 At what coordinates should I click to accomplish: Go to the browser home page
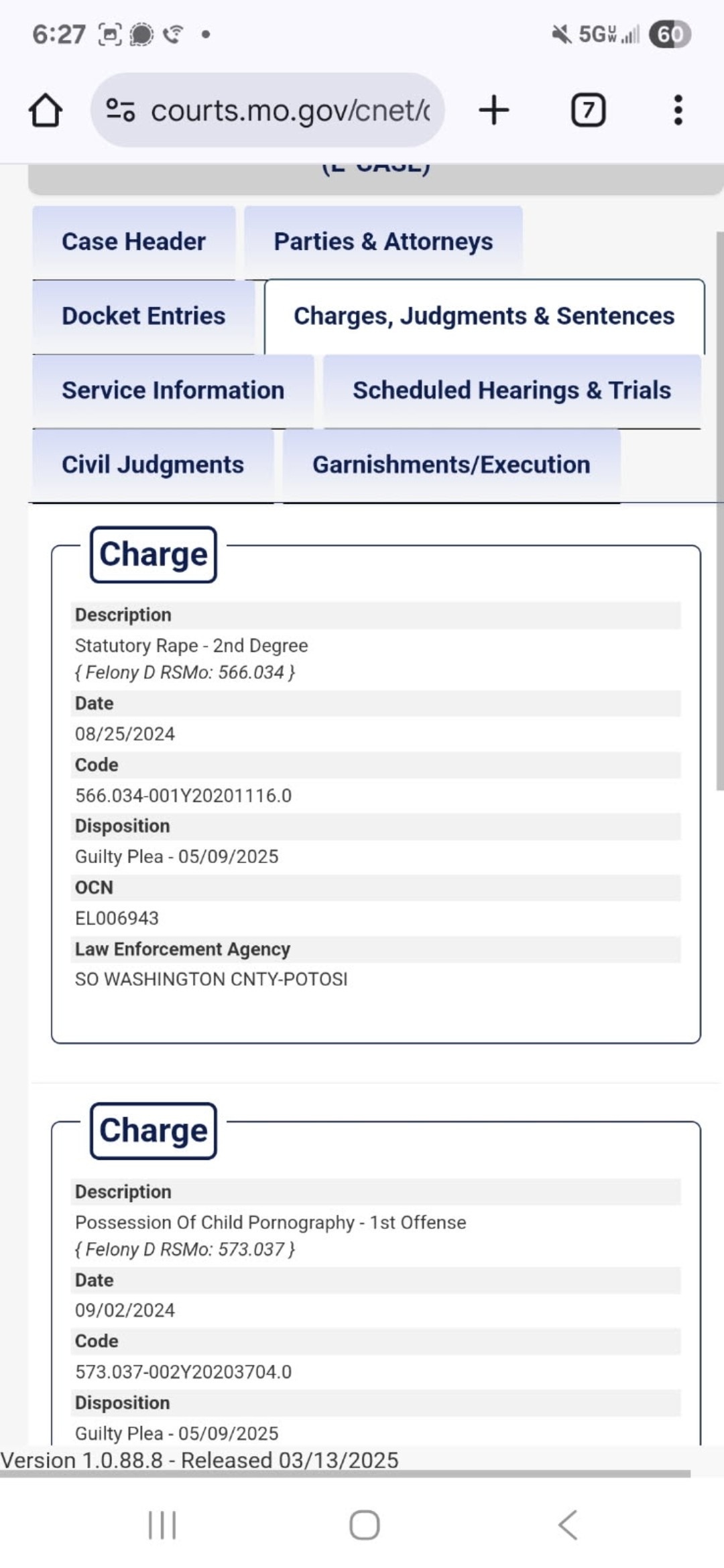coord(46,110)
